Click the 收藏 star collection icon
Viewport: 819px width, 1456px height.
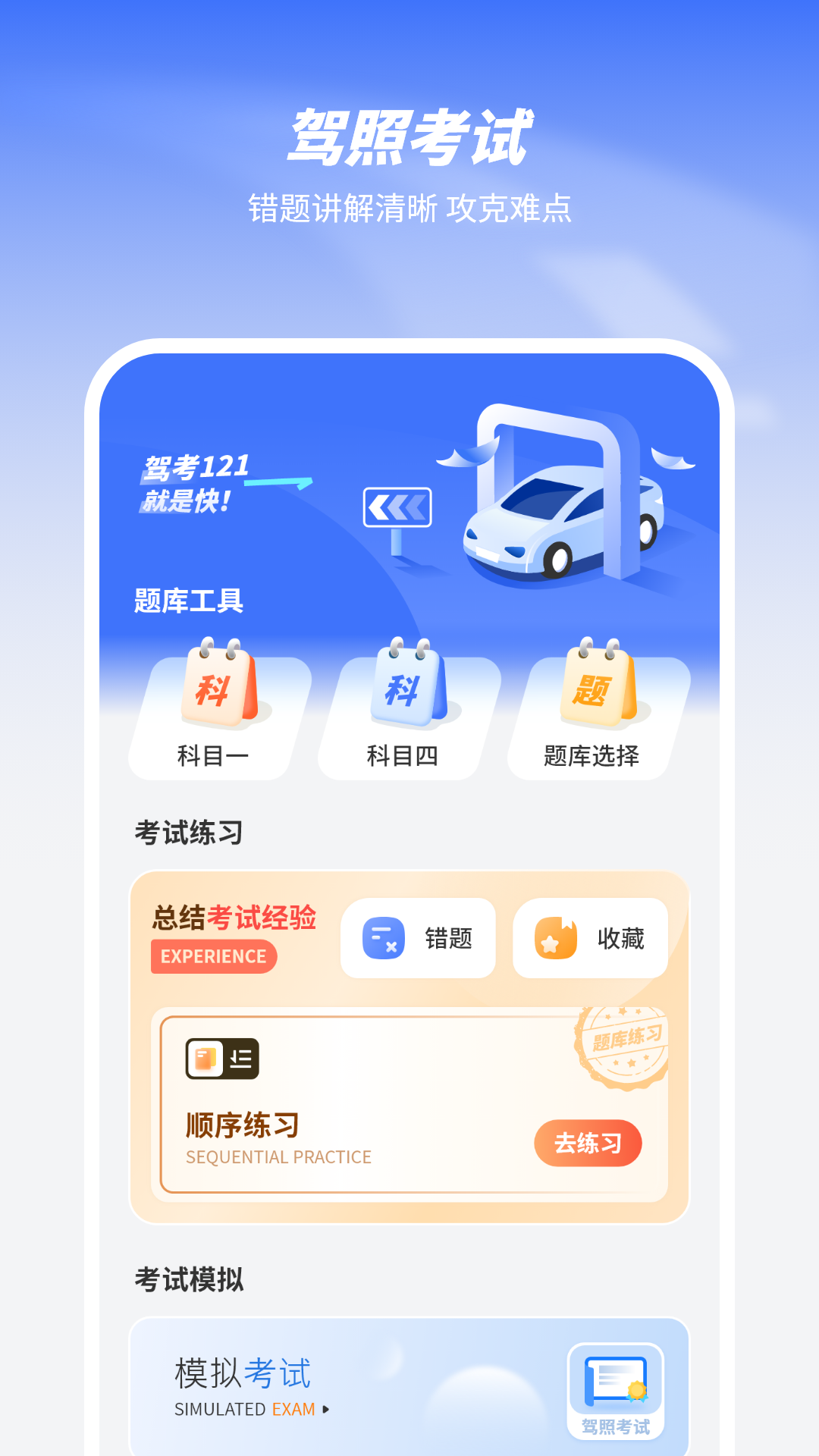(x=554, y=938)
